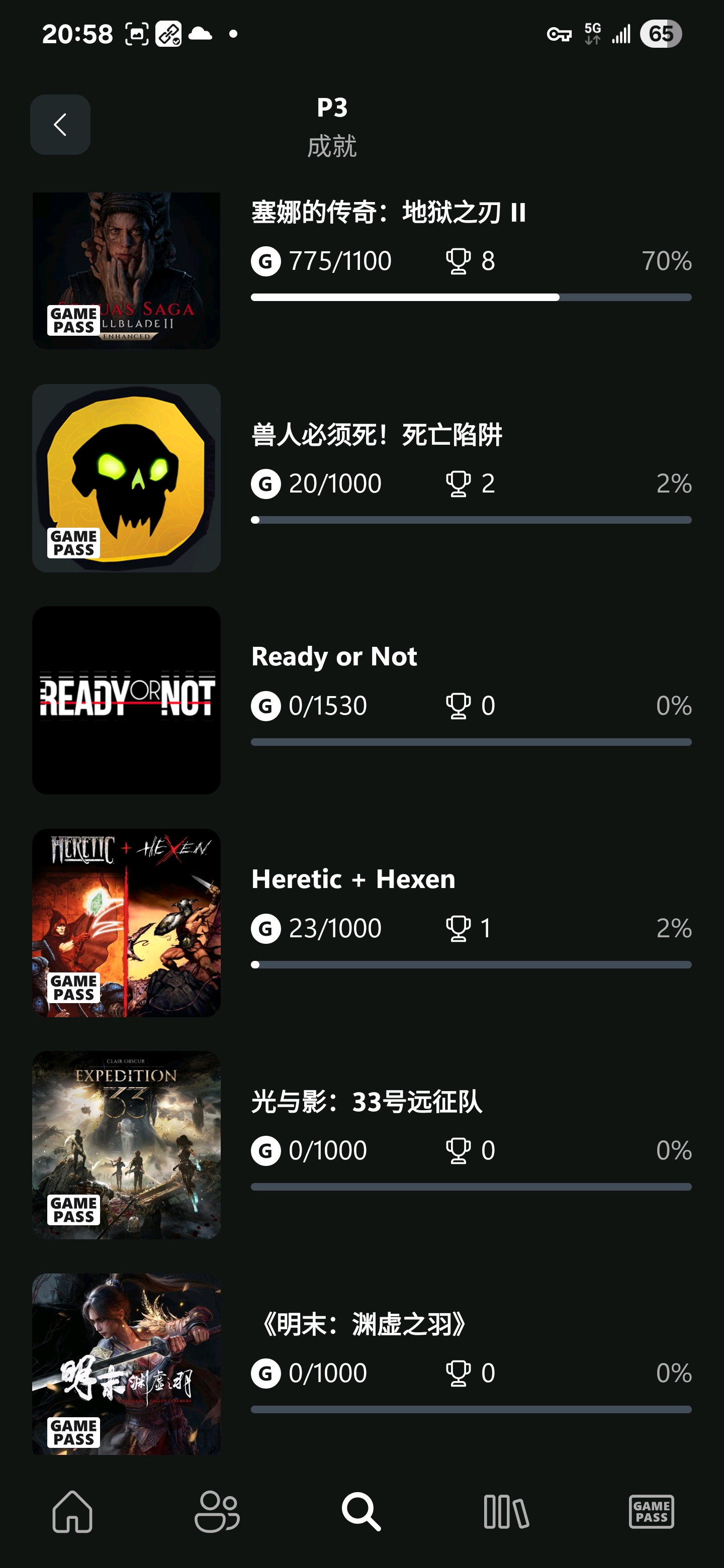Open the Game Pass tab
Screen dimensions: 724x1568
tap(651, 1511)
